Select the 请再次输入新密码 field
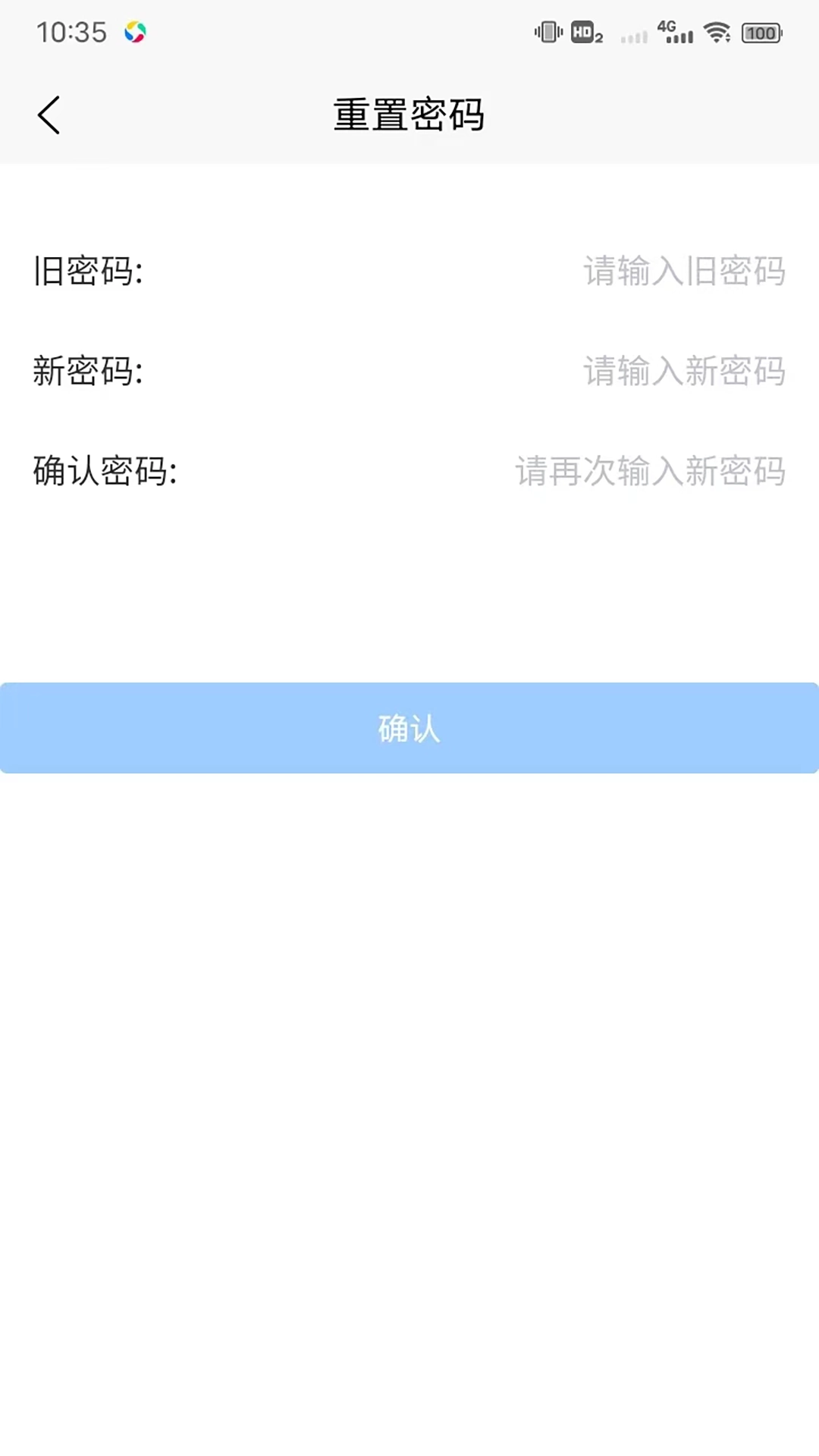 coord(650,472)
